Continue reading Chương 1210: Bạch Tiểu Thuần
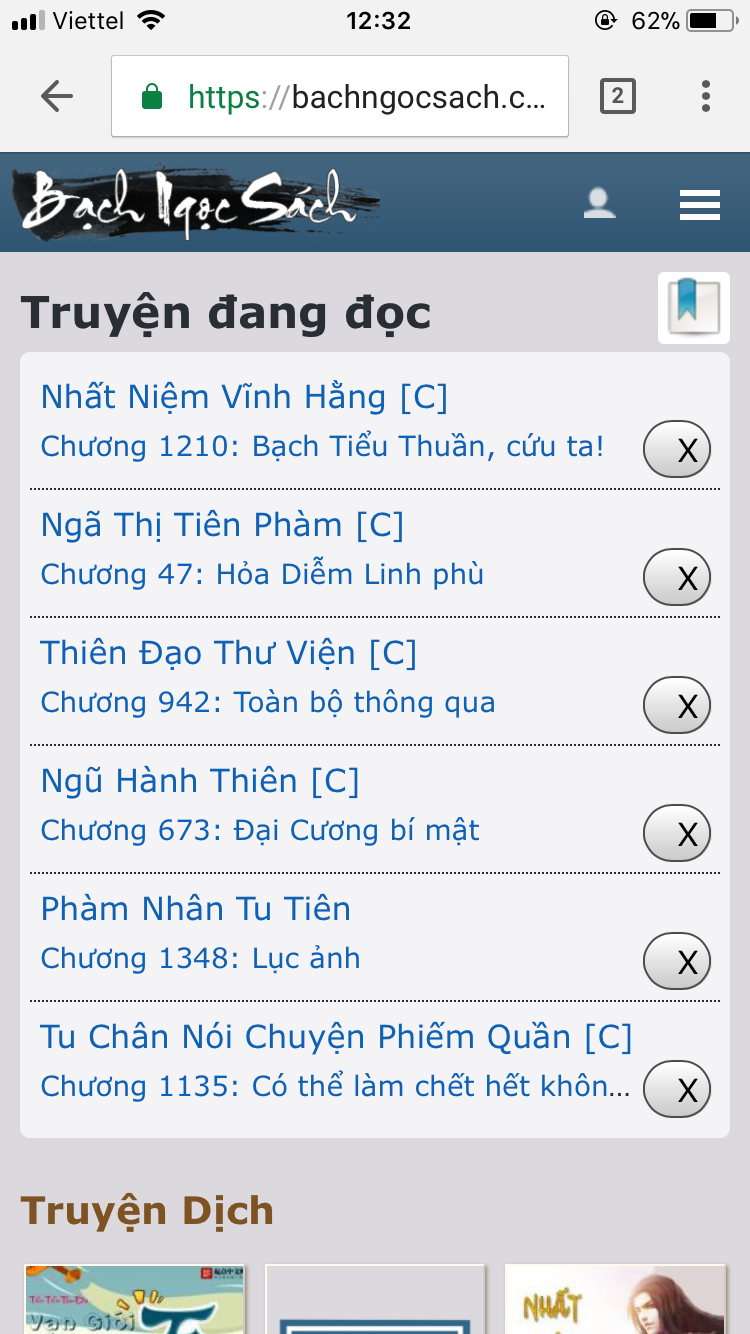Viewport: 750px width, 1334px height. coord(322,446)
